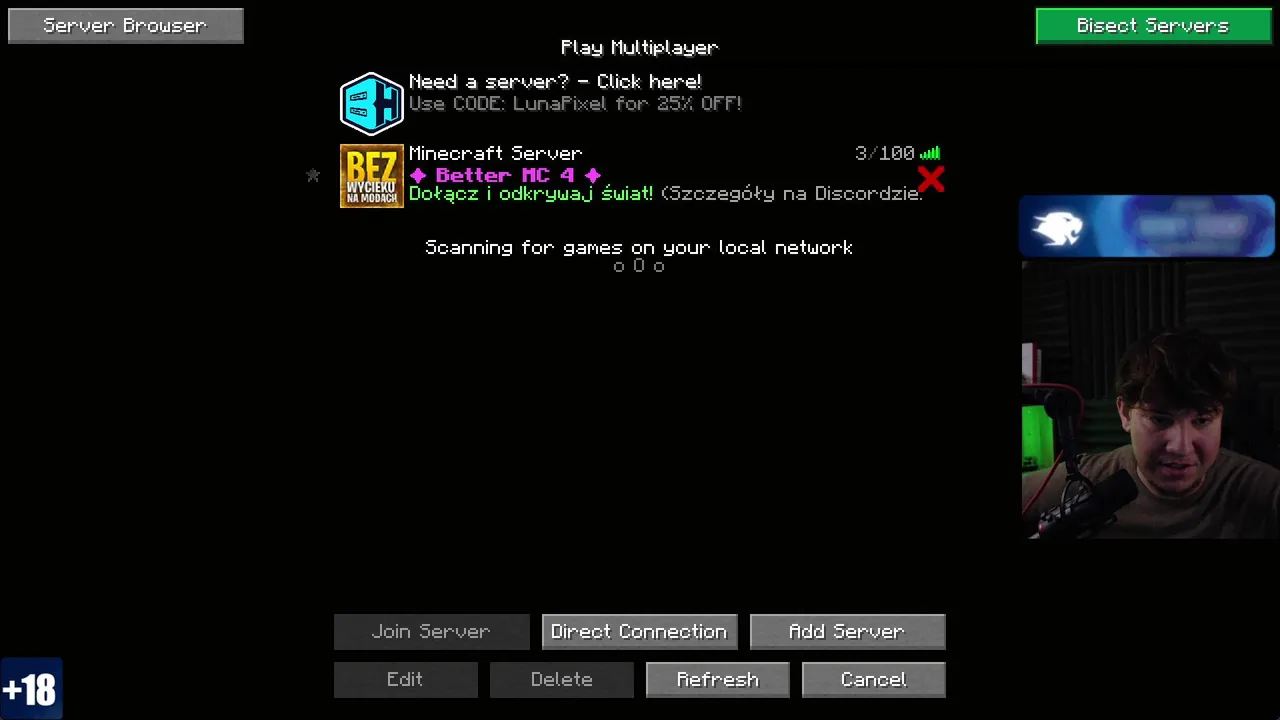This screenshot has height=720, width=1280.
Task: Cancel and leave multiplayer menu
Action: pos(873,679)
